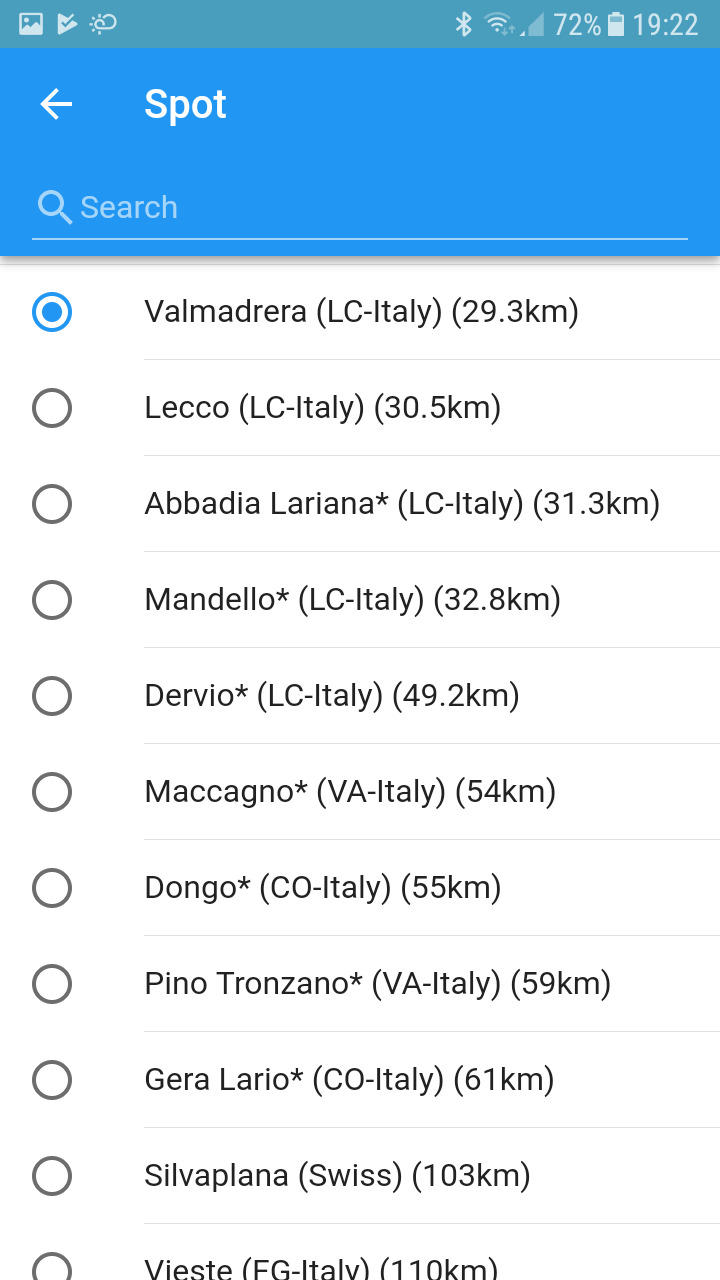Screen dimensions: 720x1280
Task: Select the Valmadrera spot
Action: [x=360, y=312]
